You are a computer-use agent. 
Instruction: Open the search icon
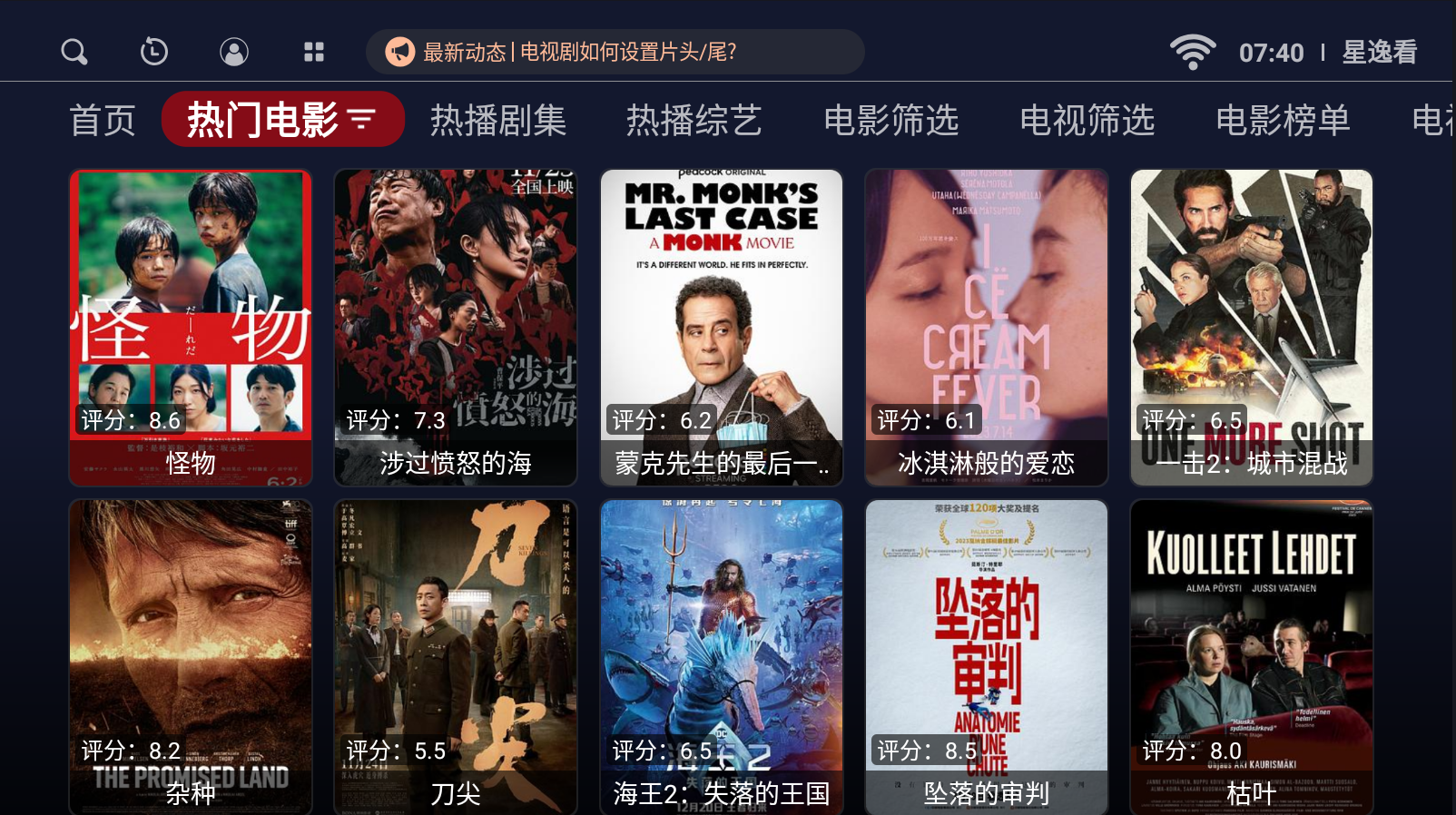tap(74, 52)
